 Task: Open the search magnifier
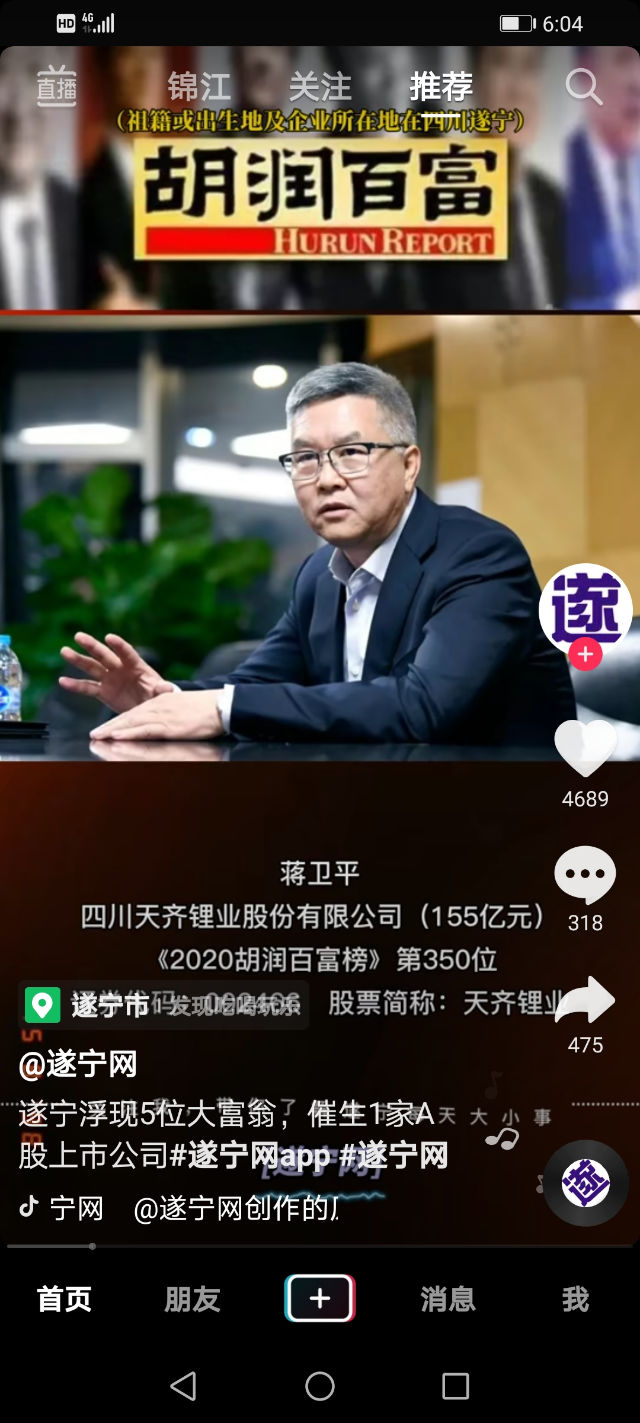tap(583, 88)
